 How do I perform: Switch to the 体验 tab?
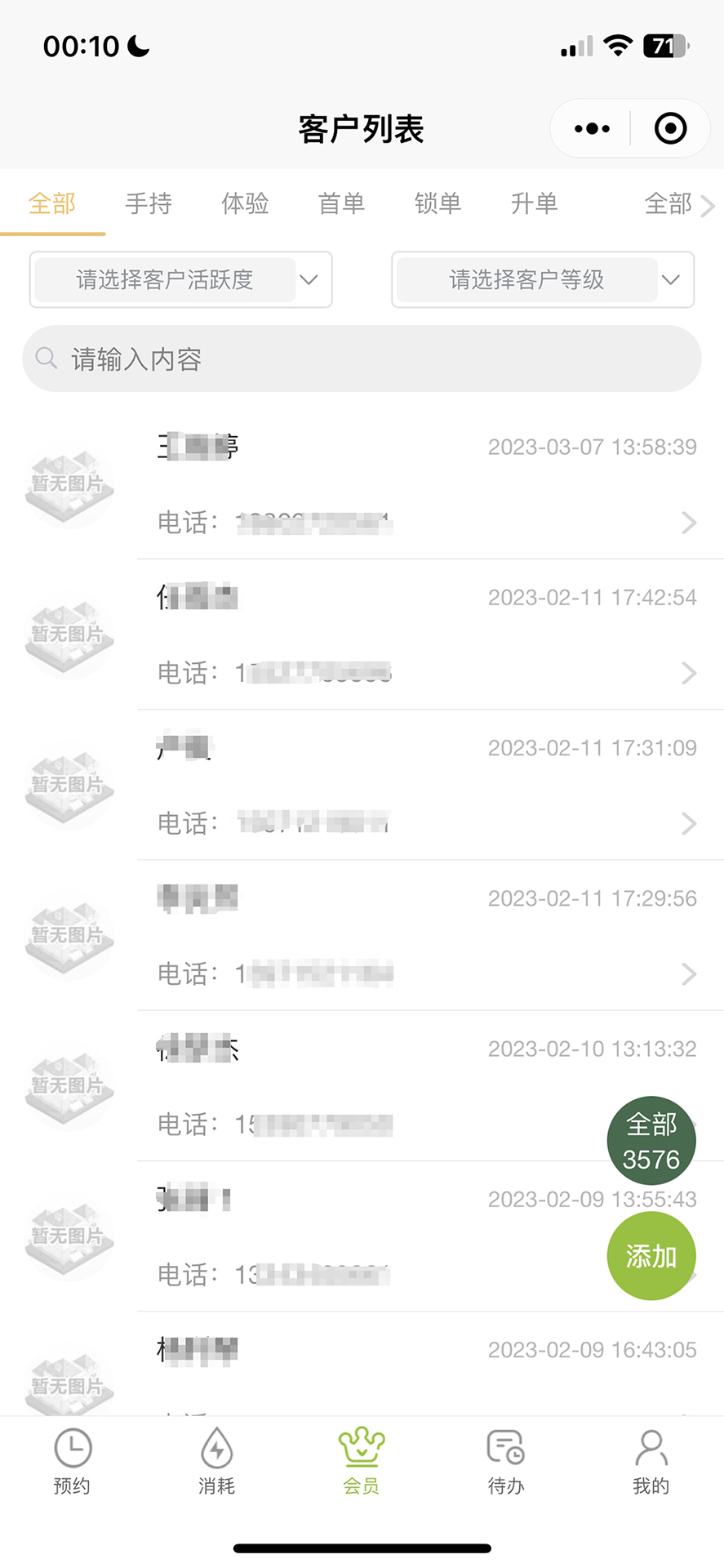pyautogui.click(x=245, y=203)
